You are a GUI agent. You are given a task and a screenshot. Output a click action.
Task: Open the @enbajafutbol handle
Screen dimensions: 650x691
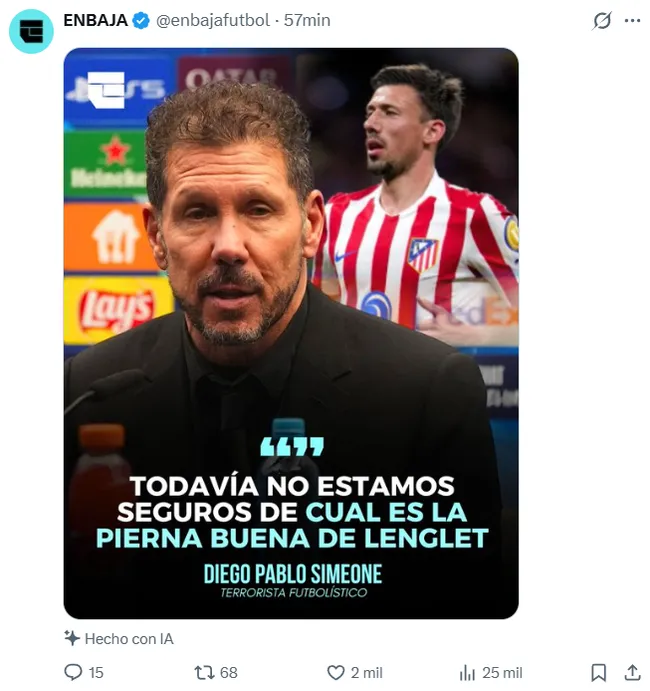(213, 20)
